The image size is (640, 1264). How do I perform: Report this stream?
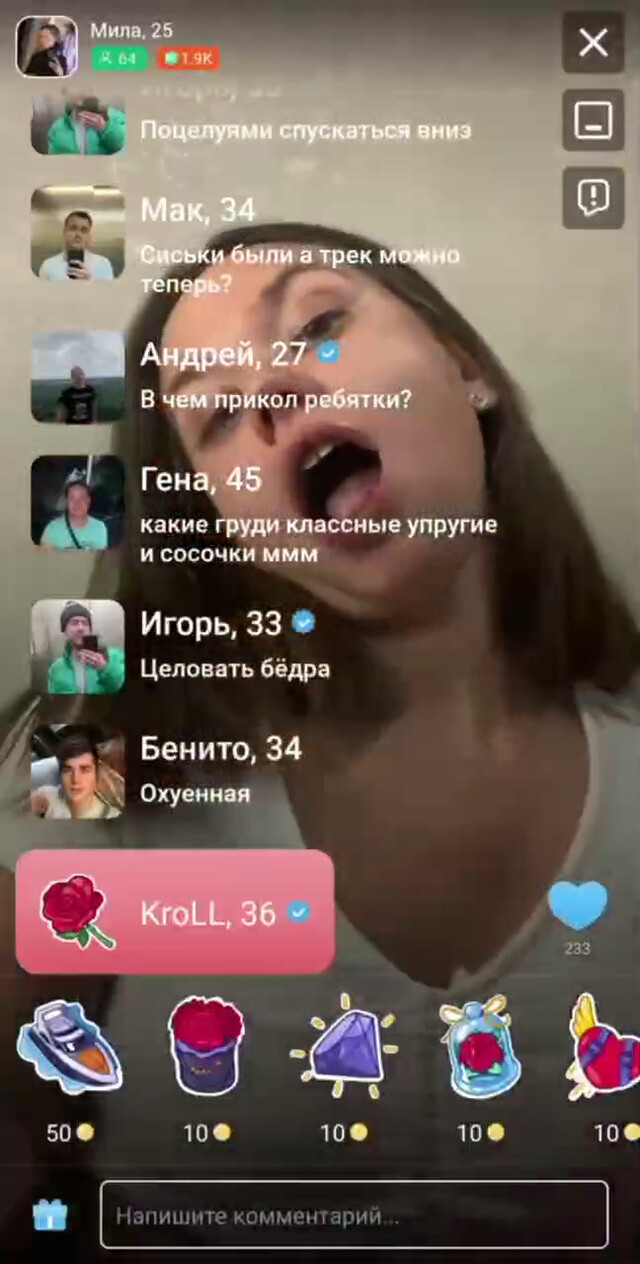click(593, 198)
